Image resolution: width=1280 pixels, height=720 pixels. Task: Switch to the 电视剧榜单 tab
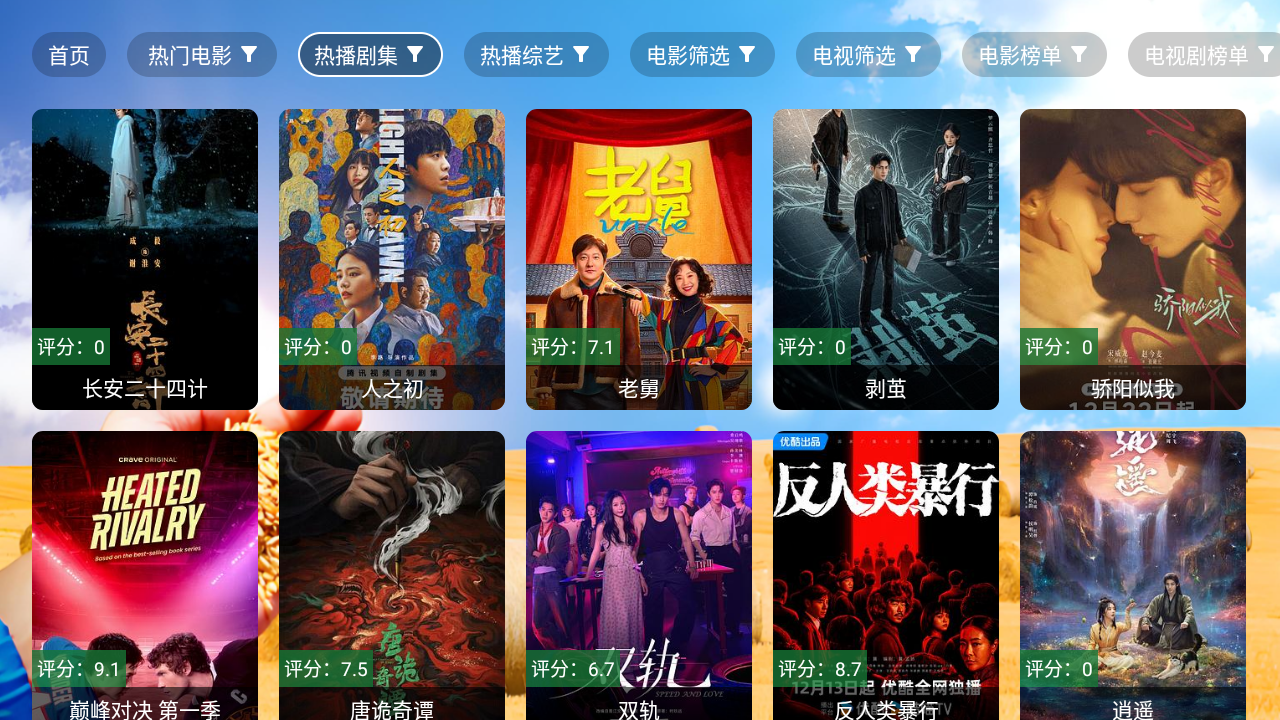[x=1204, y=55]
